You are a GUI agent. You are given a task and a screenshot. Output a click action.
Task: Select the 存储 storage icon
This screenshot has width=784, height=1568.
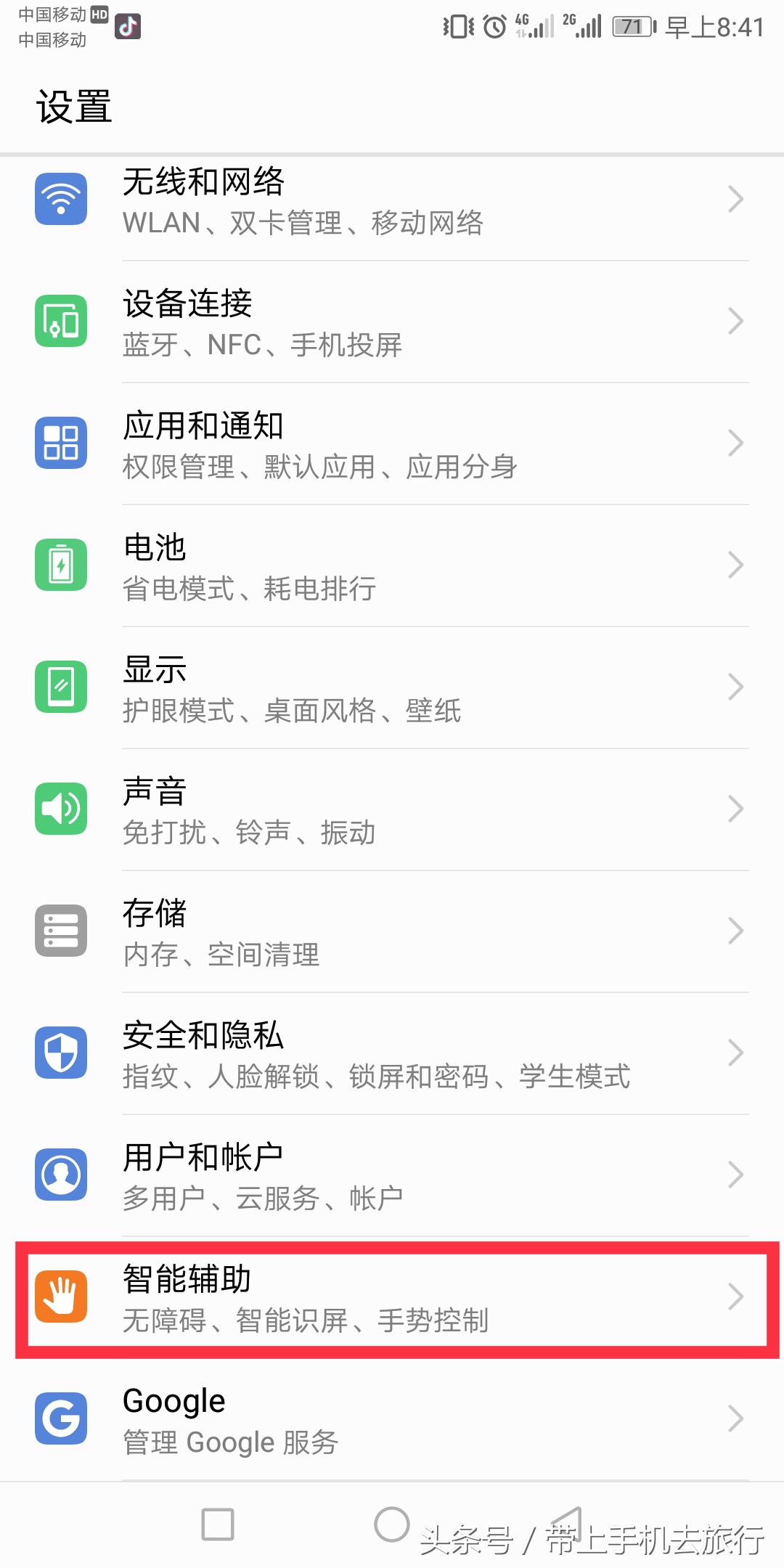coord(62,930)
